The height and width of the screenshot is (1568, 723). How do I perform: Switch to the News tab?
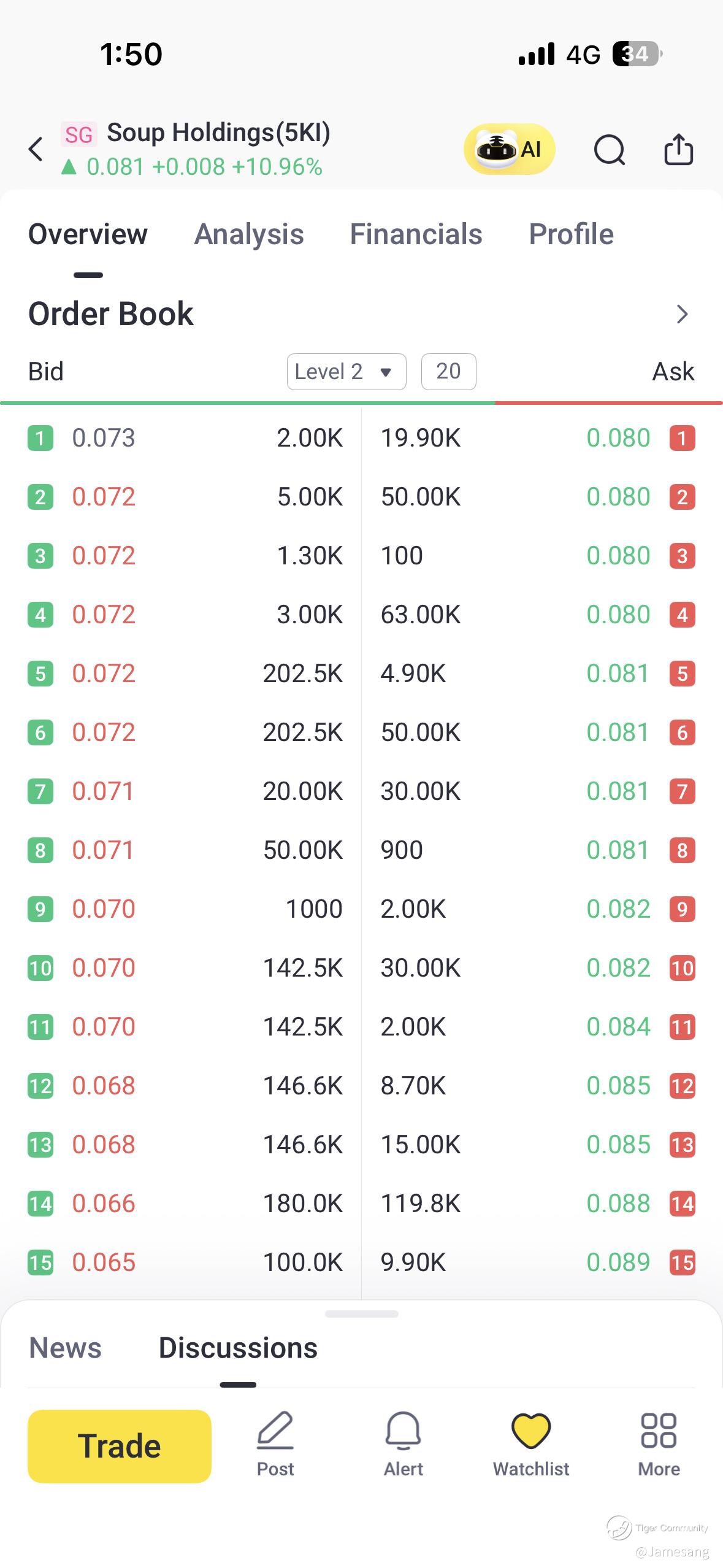click(65, 1348)
